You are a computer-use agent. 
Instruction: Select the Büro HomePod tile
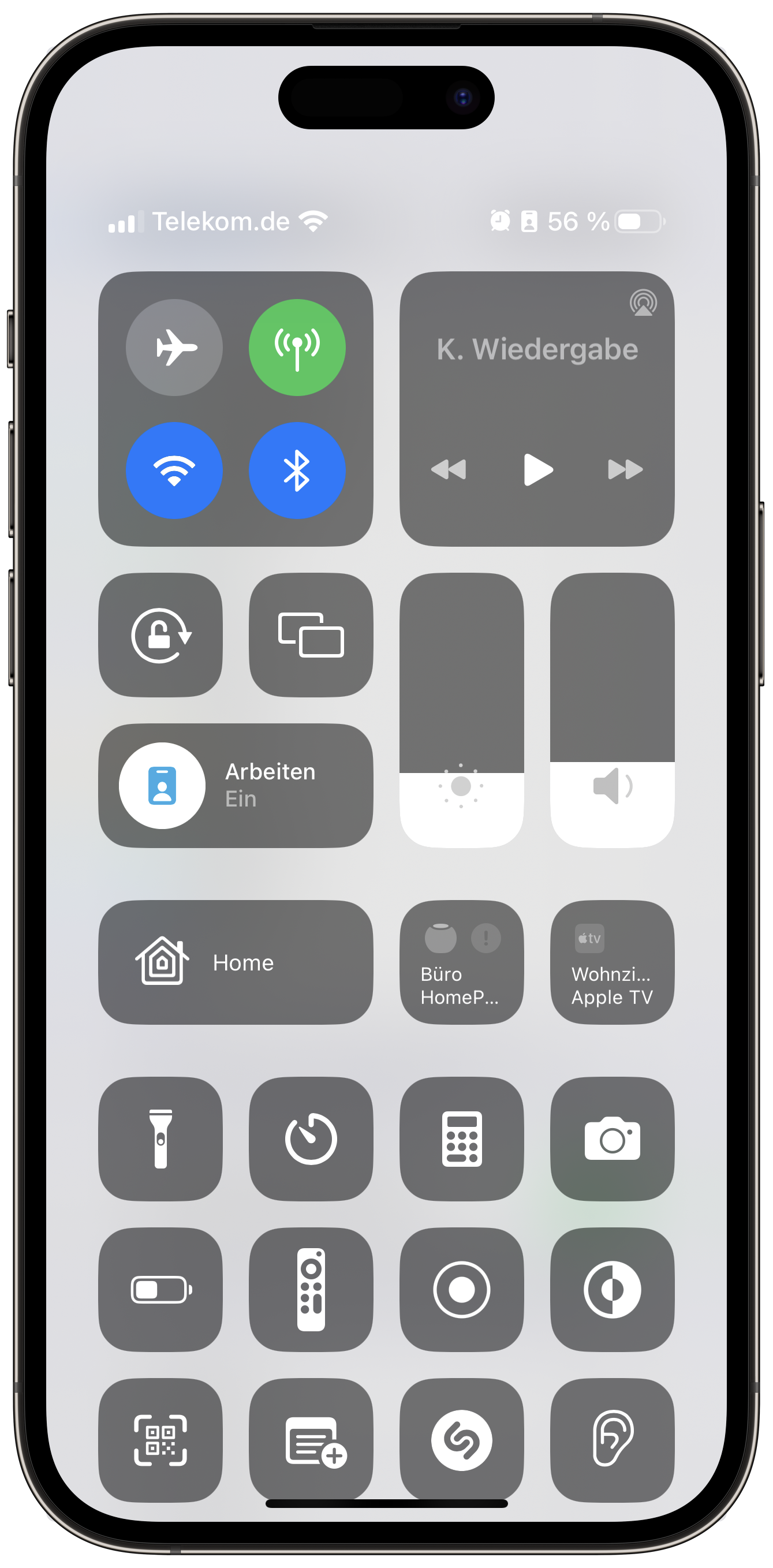click(461, 962)
